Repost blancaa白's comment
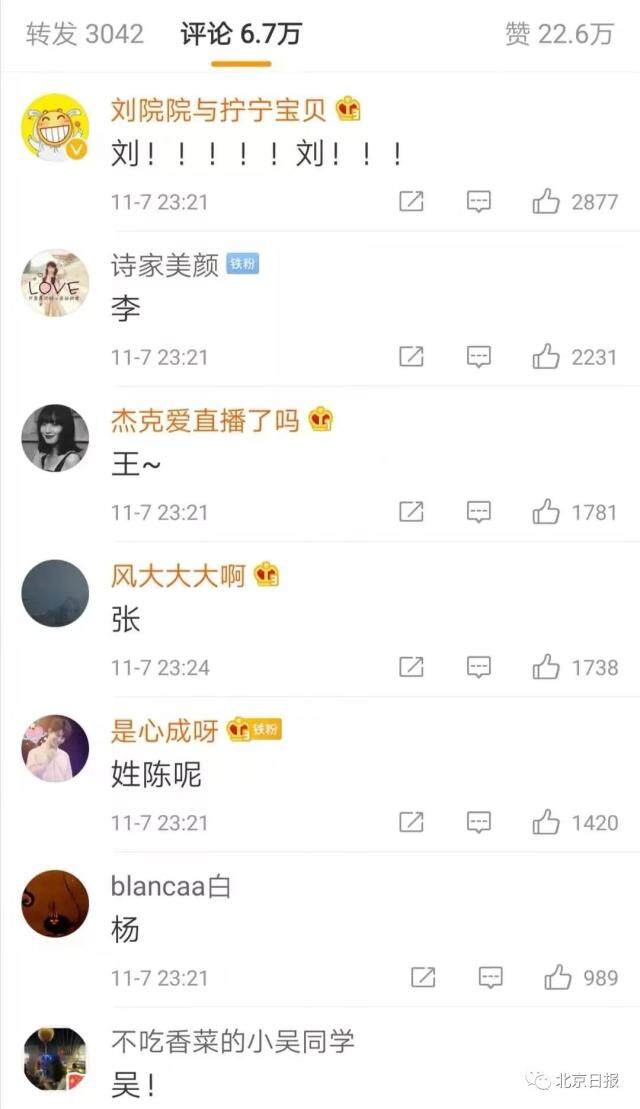Image resolution: width=640 pixels, height=1109 pixels. click(x=423, y=977)
